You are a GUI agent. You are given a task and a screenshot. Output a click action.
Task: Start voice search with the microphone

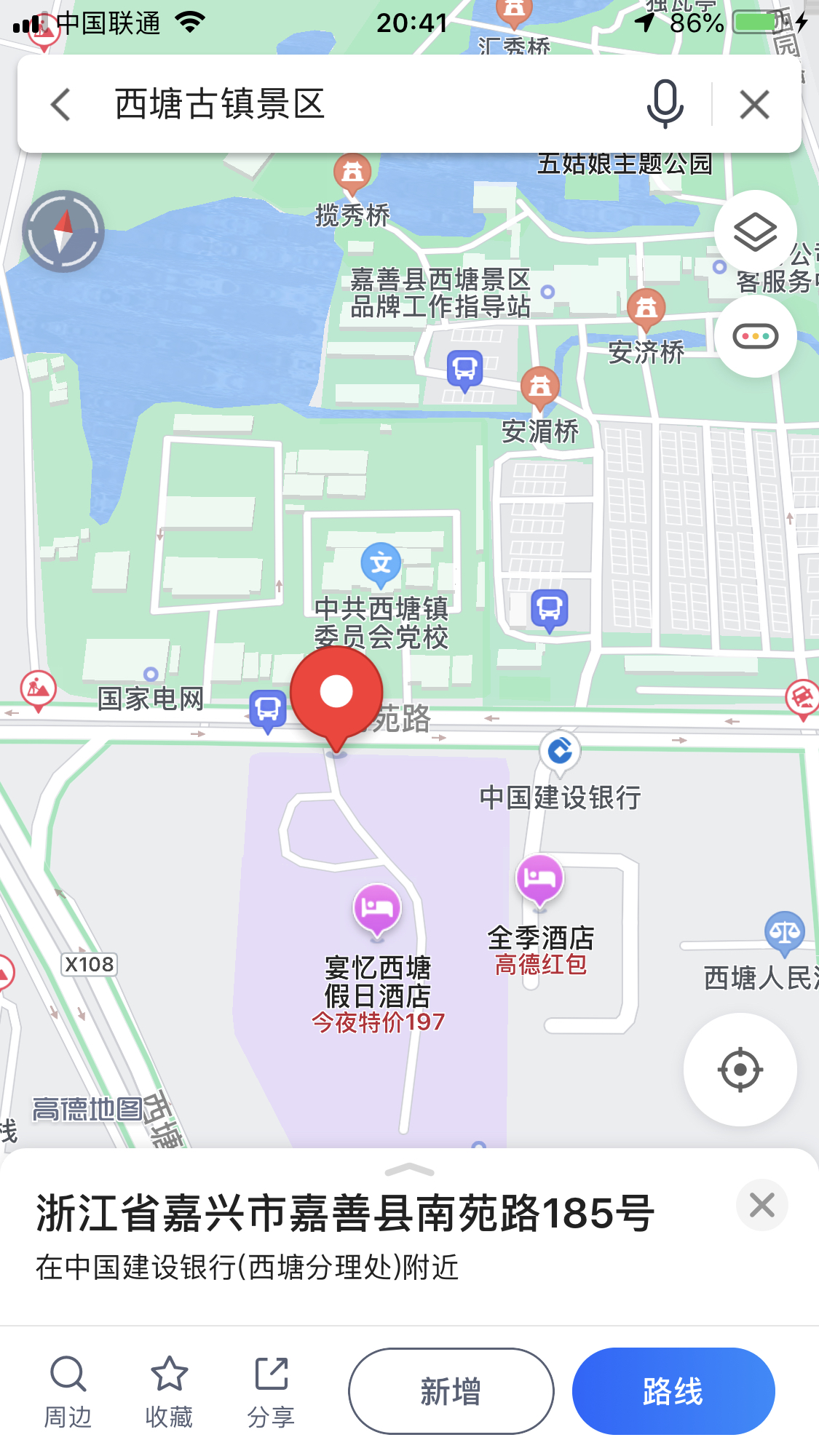point(665,105)
